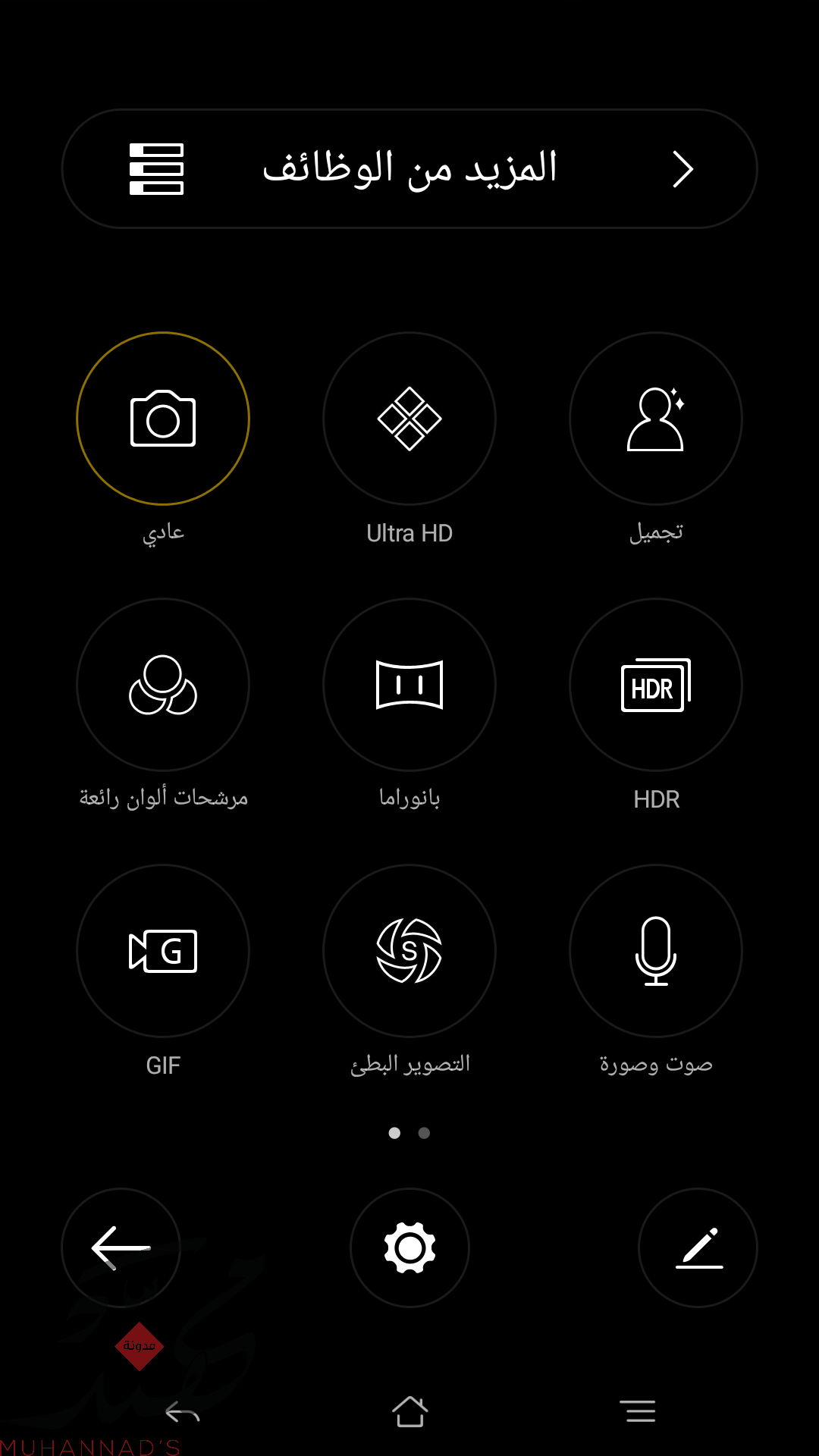
Task: Open the color filters 'مرشحات ألوان رائعة' mode
Action: pos(163,685)
